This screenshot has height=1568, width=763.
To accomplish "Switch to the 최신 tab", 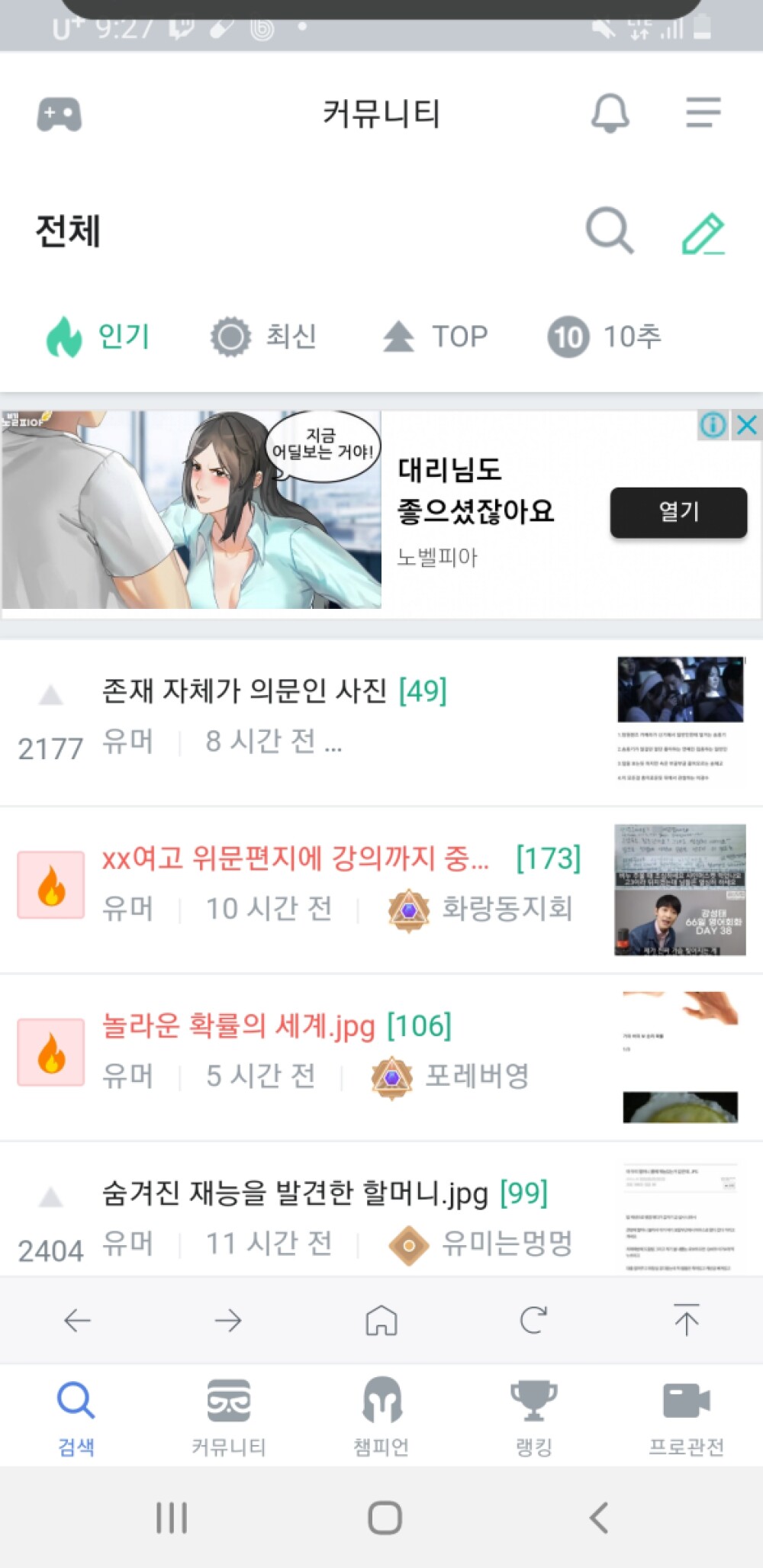I will point(264,336).
